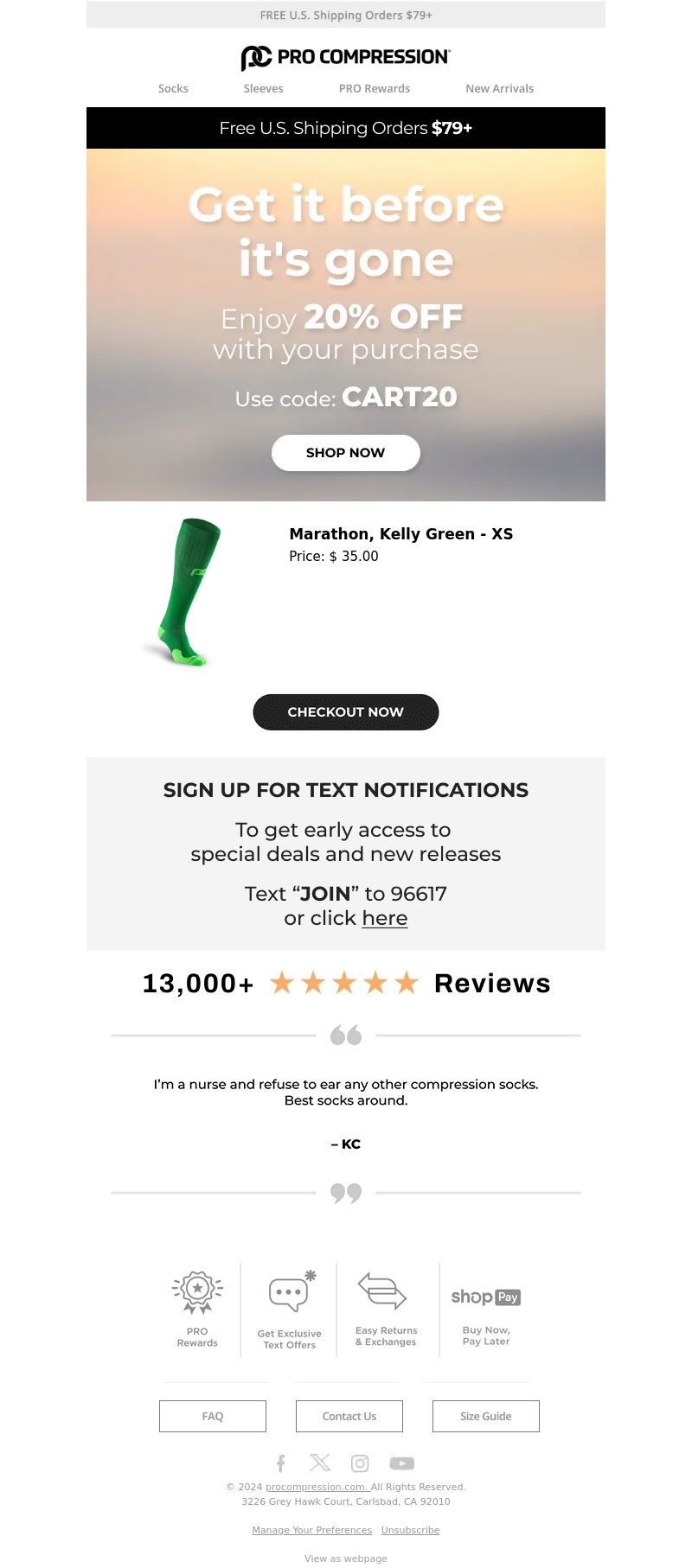The width and height of the screenshot is (692, 1568).
Task: Tap the SHOP NOW button
Action: click(x=345, y=453)
